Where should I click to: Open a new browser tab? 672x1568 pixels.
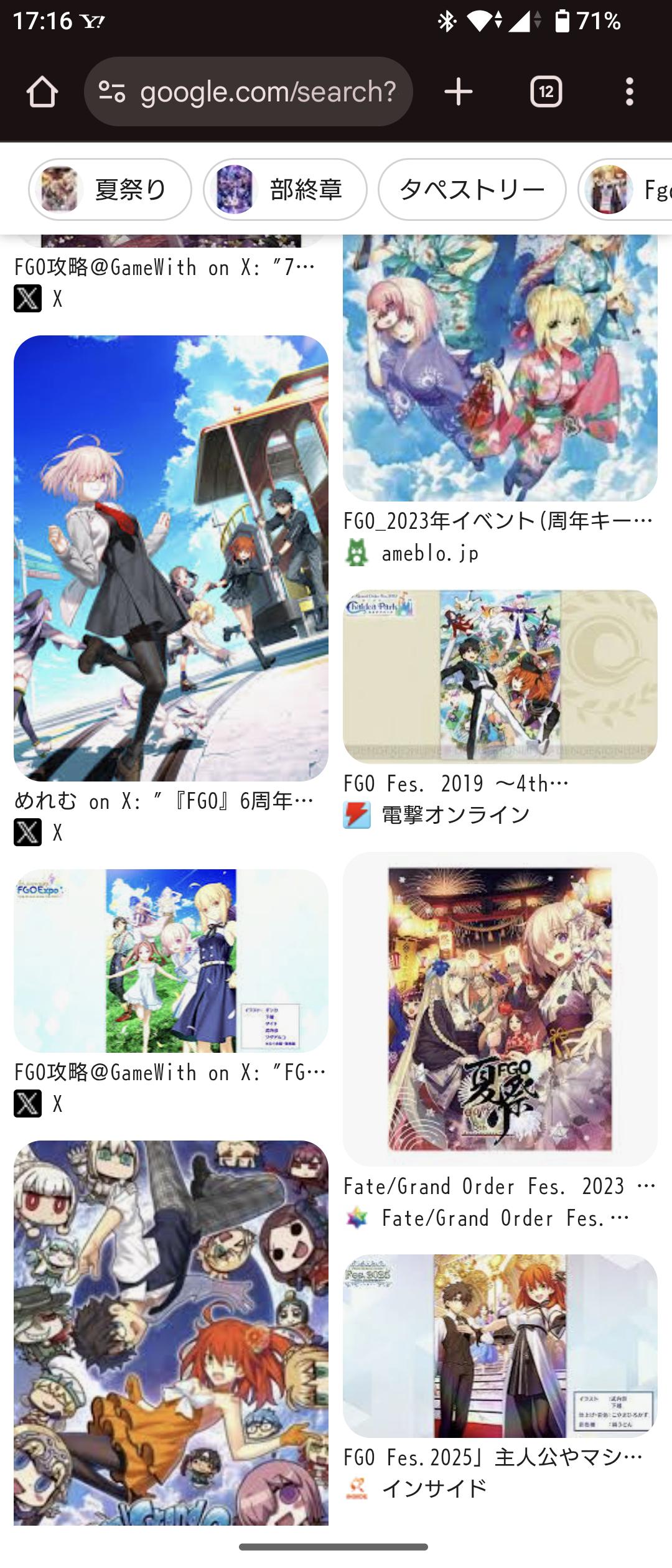pos(459,92)
